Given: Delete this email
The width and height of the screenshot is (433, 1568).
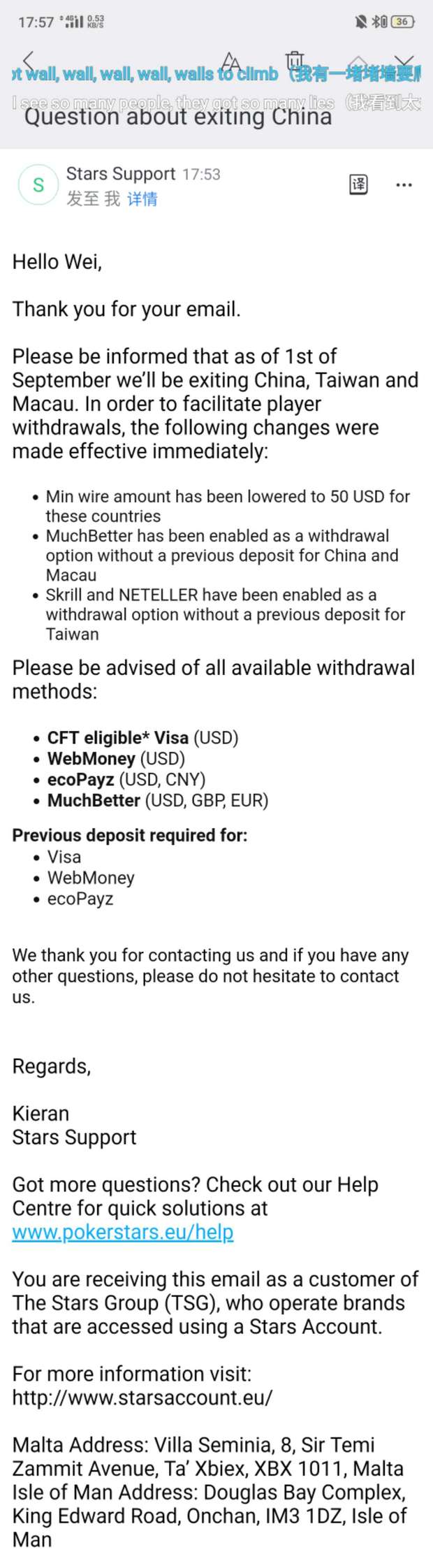Looking at the screenshot, I should point(295,61).
